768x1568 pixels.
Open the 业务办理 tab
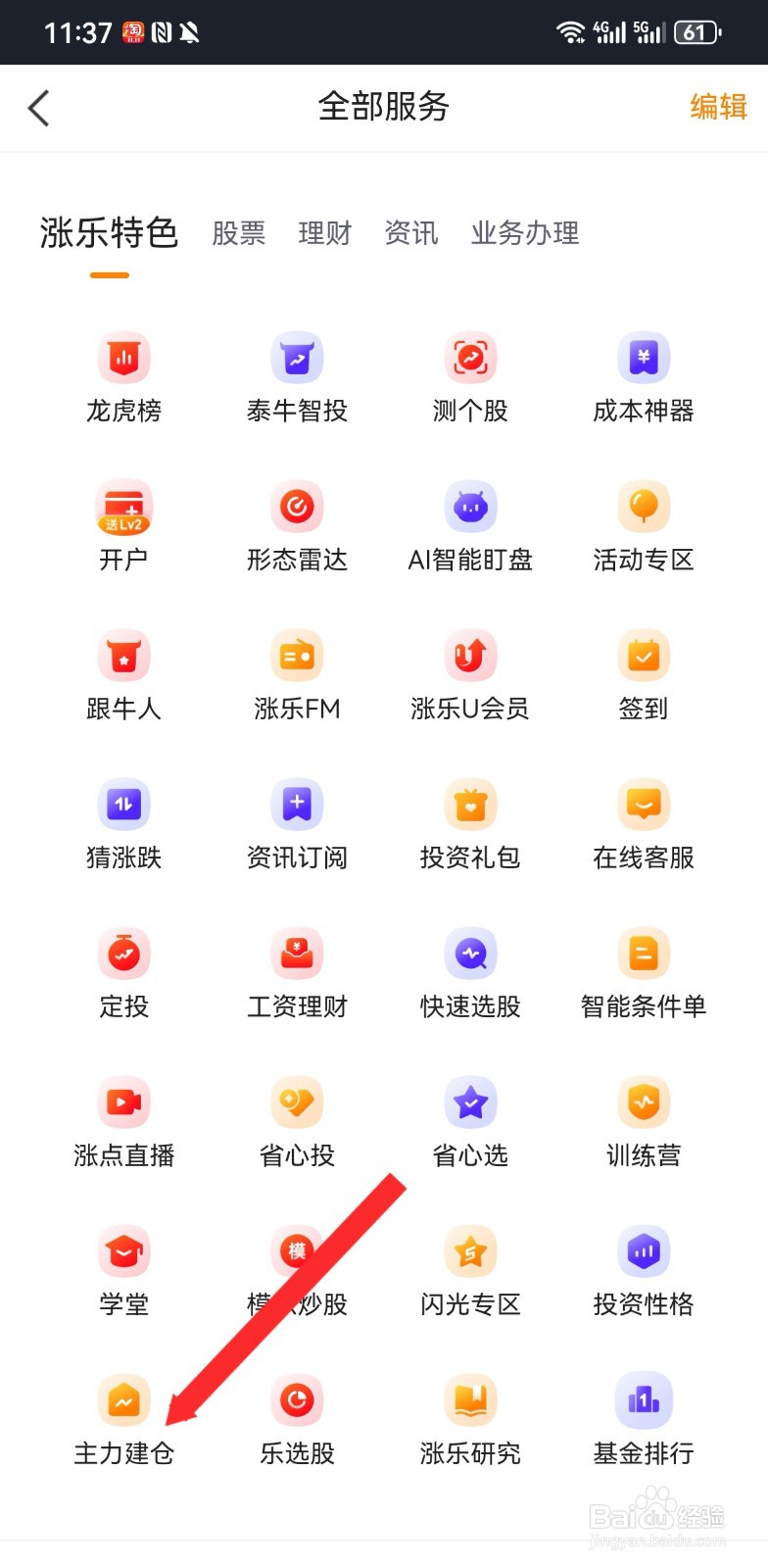524,233
